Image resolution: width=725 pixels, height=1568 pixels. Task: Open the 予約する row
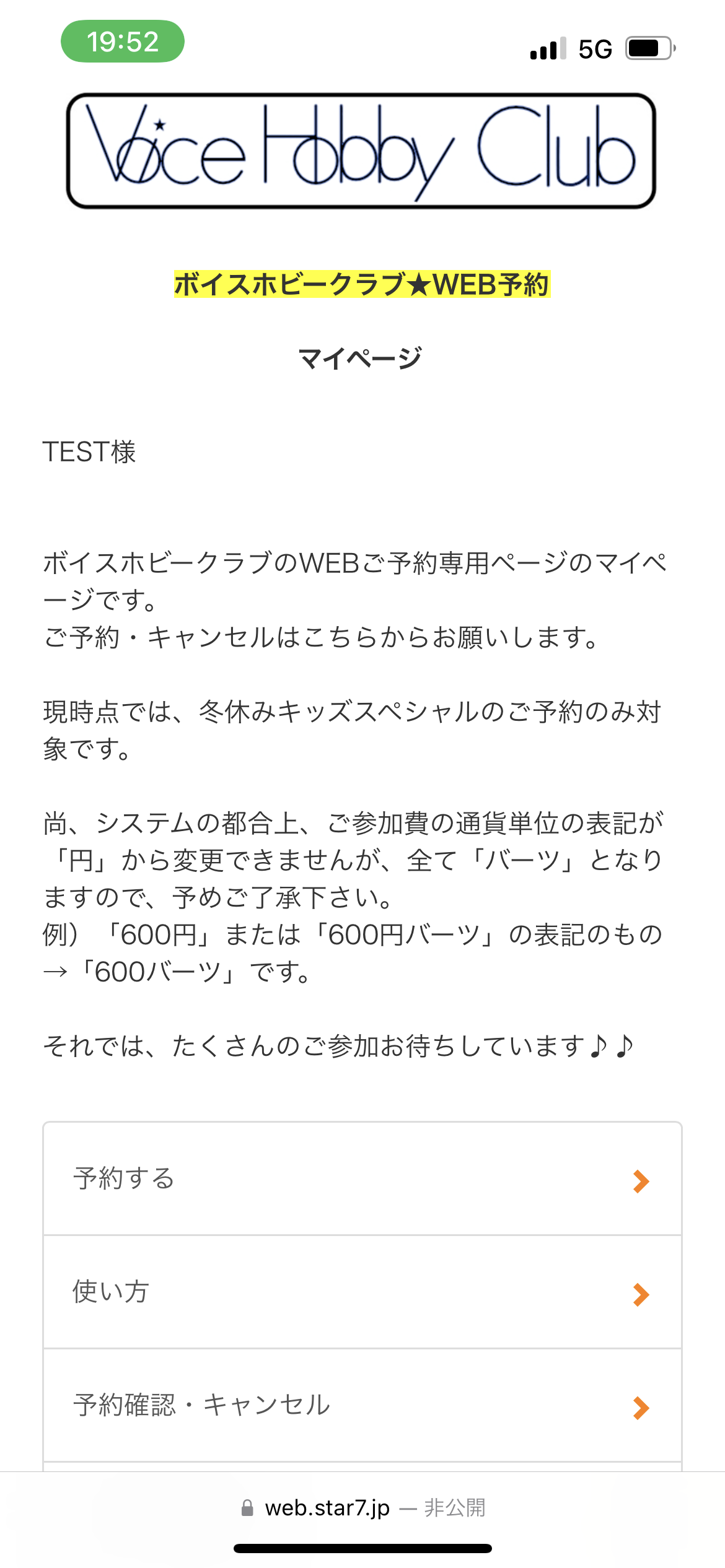click(362, 1178)
